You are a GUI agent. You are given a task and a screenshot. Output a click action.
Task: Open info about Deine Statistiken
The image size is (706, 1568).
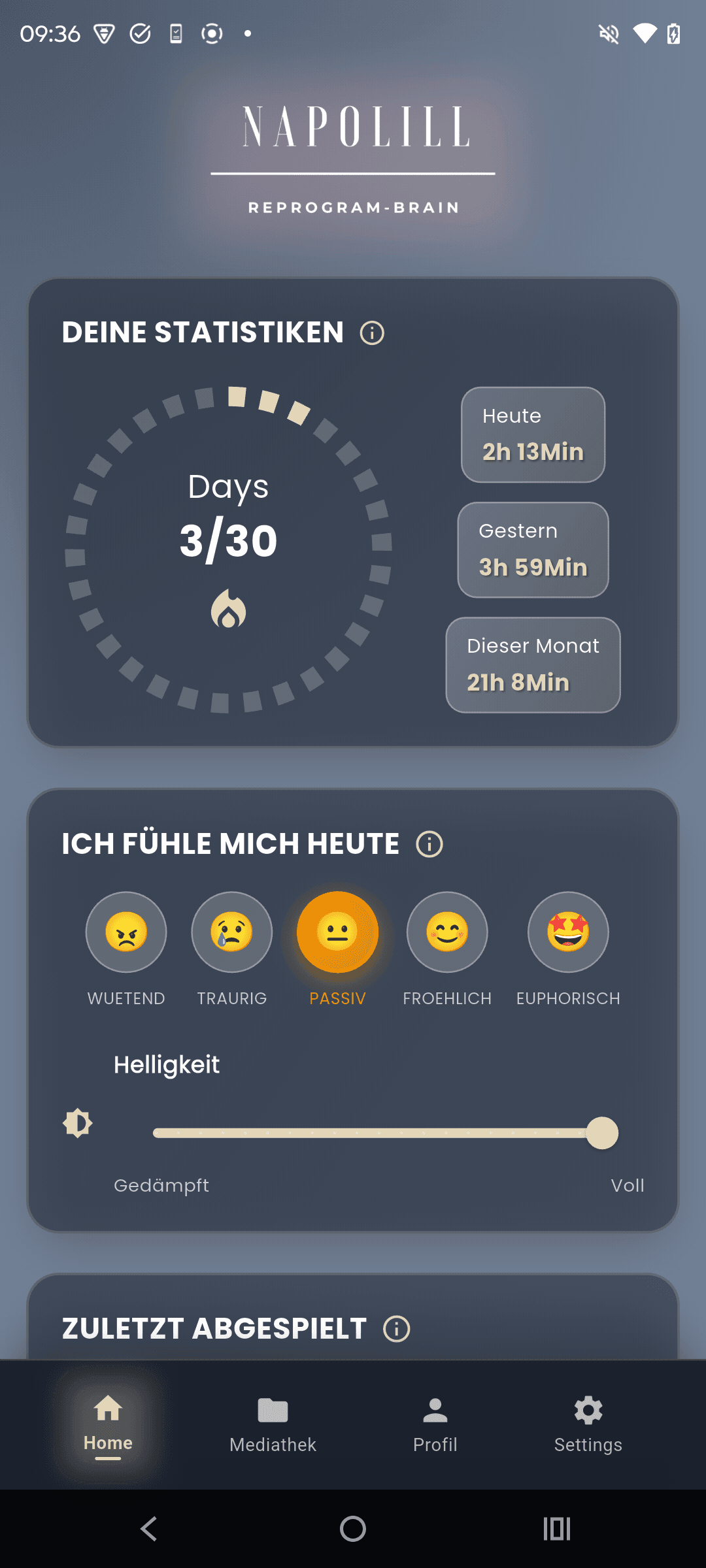[x=371, y=333]
